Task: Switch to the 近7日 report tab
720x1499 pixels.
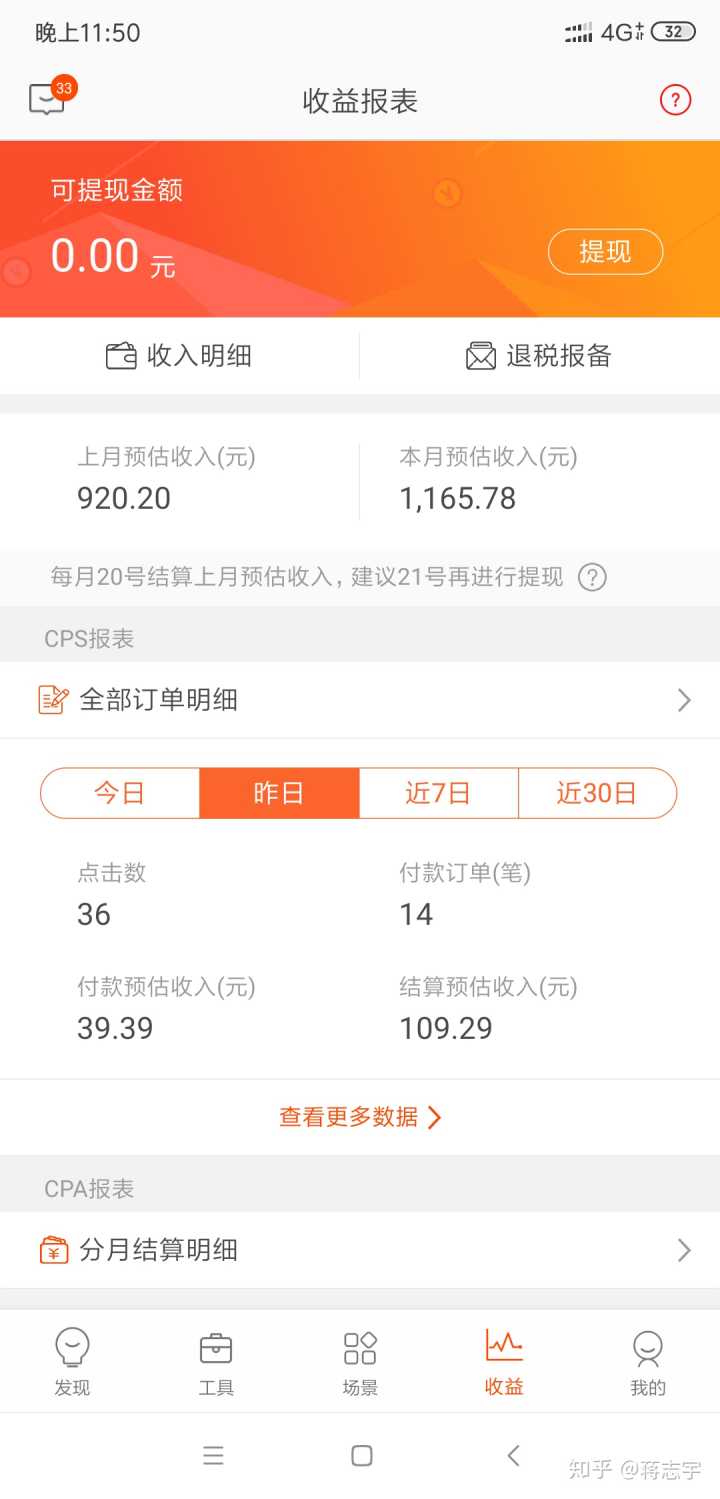Action: tap(438, 793)
